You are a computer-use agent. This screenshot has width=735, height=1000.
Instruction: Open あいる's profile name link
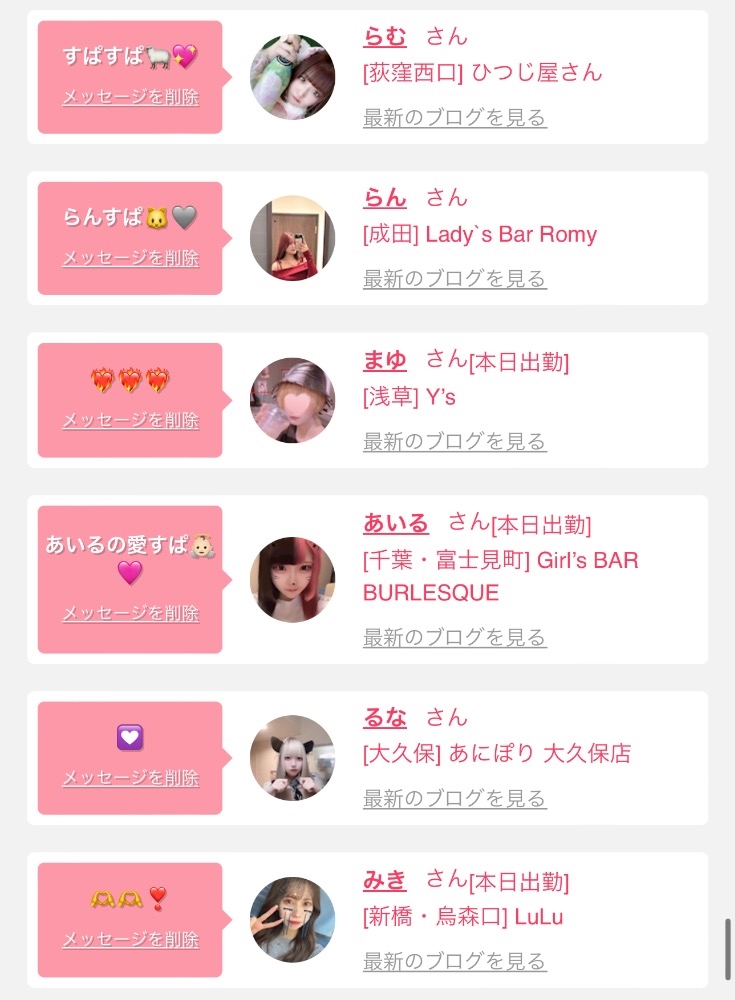point(396,523)
